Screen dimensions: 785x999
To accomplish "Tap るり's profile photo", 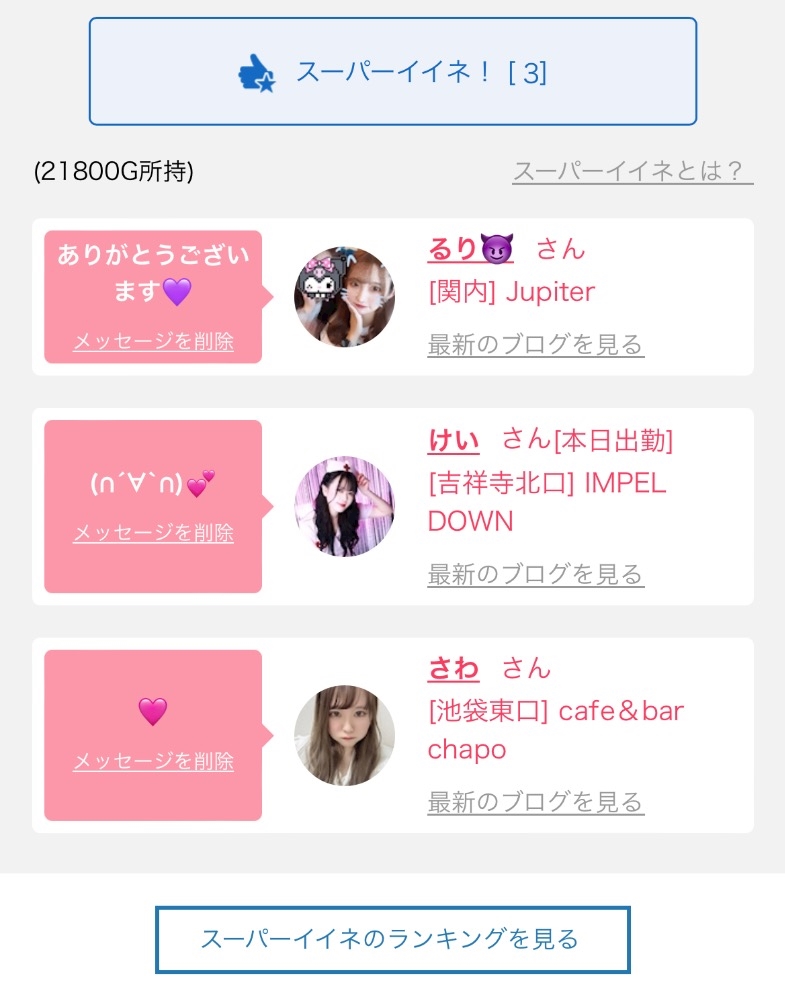I will (345, 297).
